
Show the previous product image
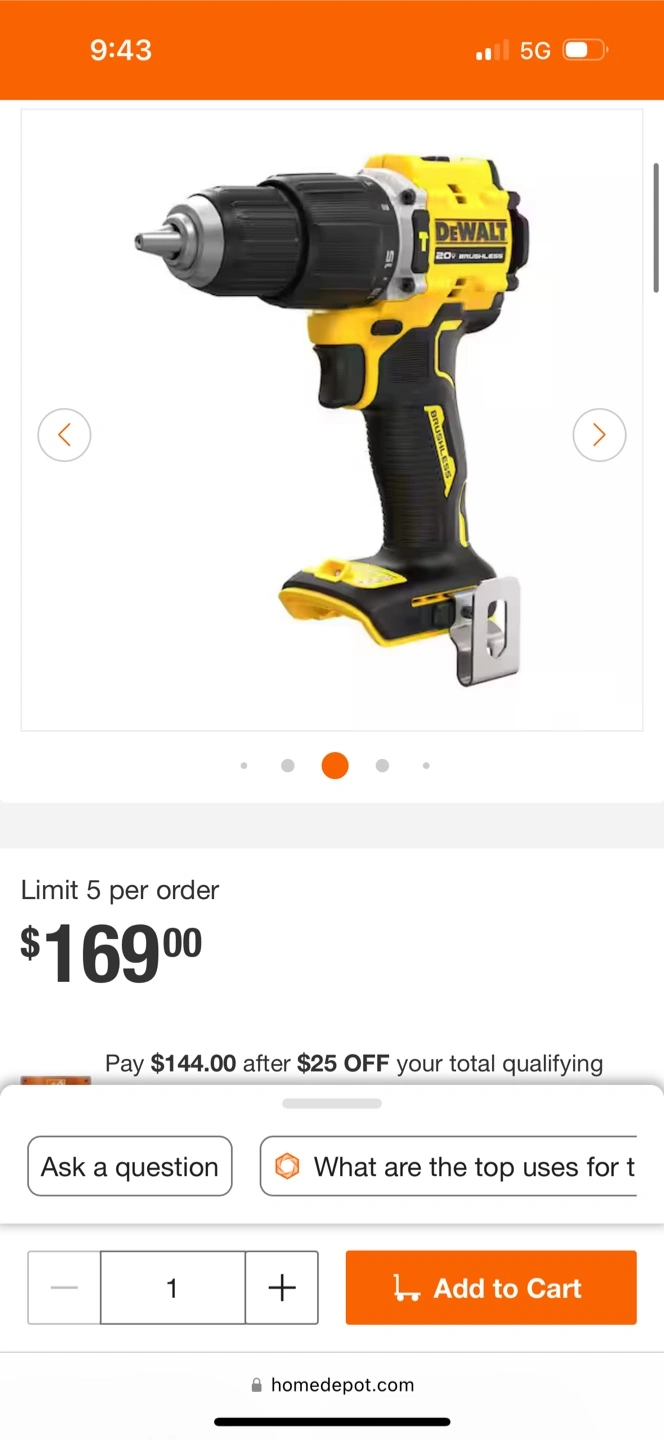(x=64, y=435)
